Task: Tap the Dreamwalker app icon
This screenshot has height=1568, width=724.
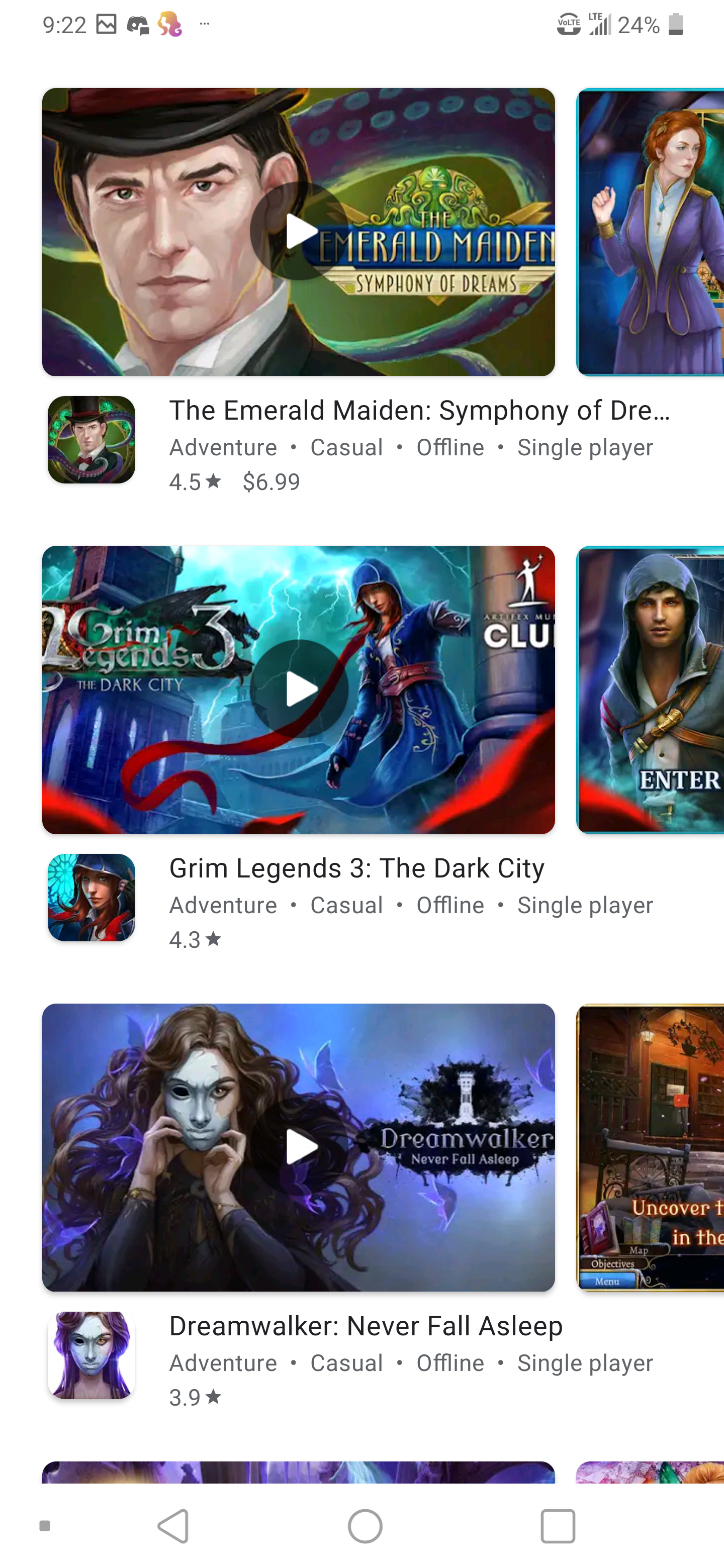Action: [x=92, y=1355]
